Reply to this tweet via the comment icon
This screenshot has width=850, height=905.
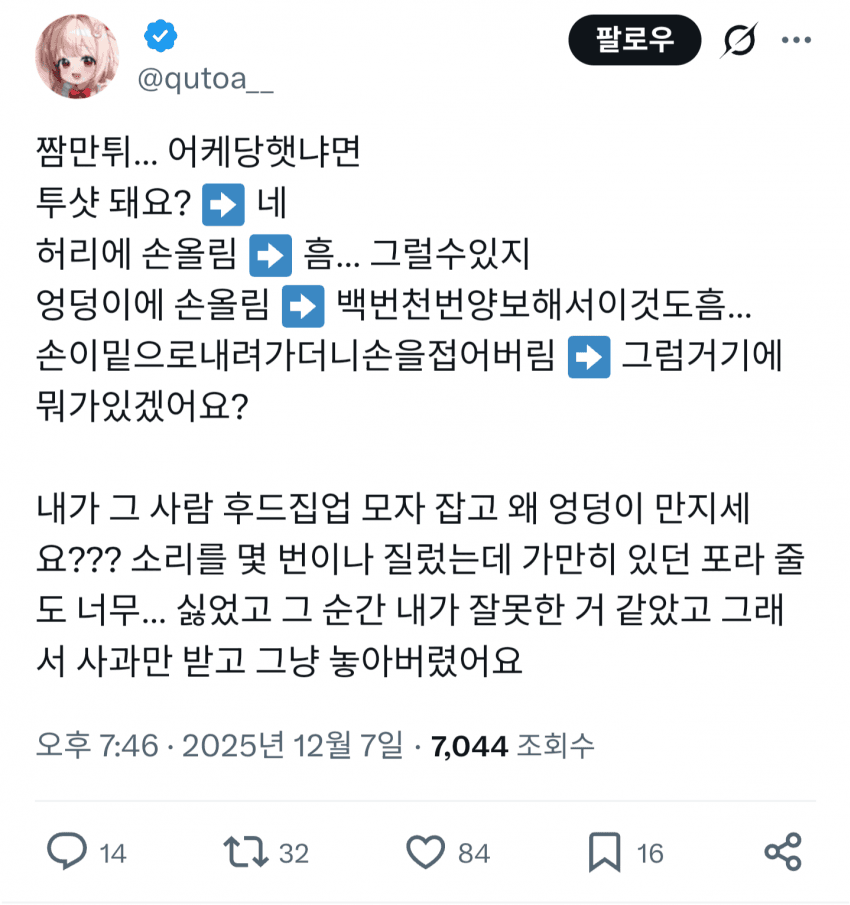coord(68,852)
